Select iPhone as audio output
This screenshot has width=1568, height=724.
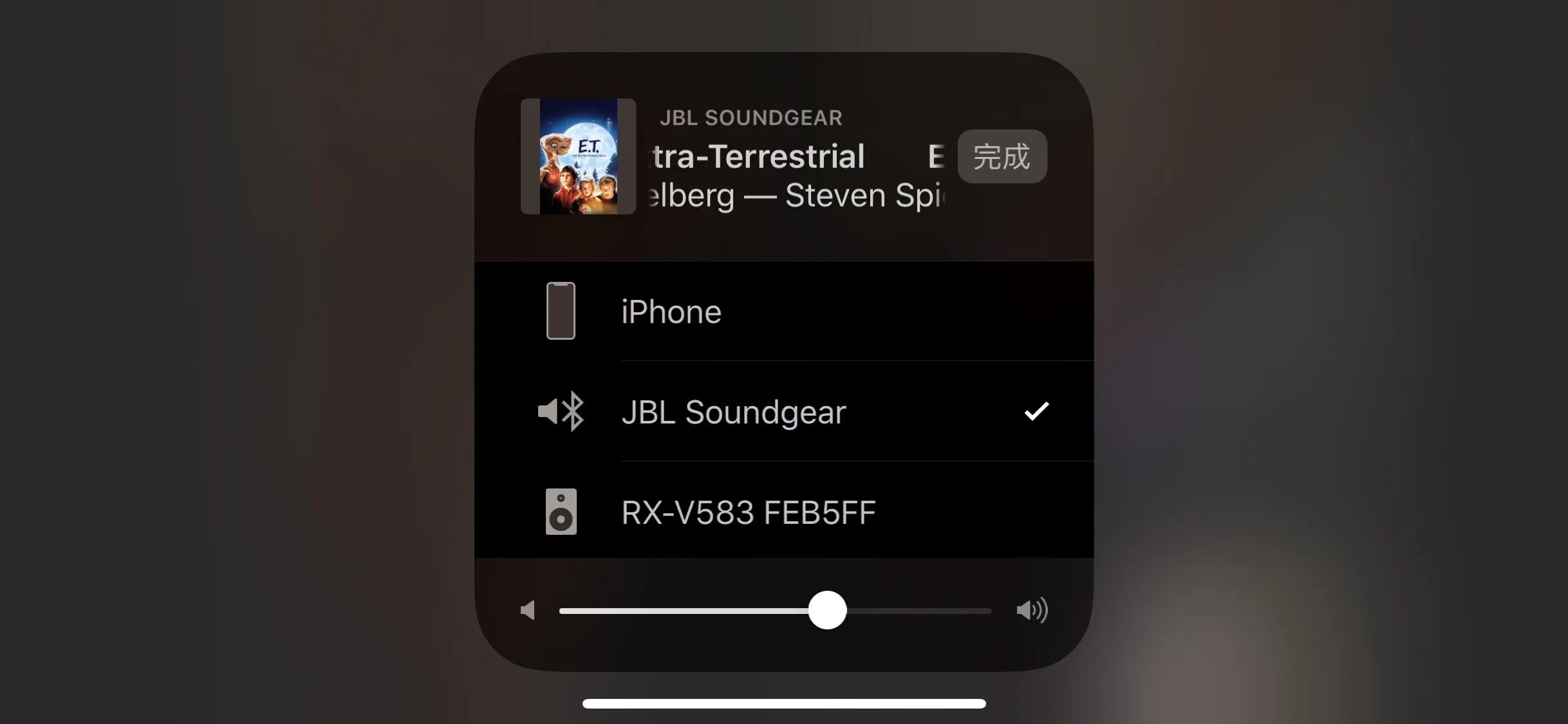coord(783,311)
